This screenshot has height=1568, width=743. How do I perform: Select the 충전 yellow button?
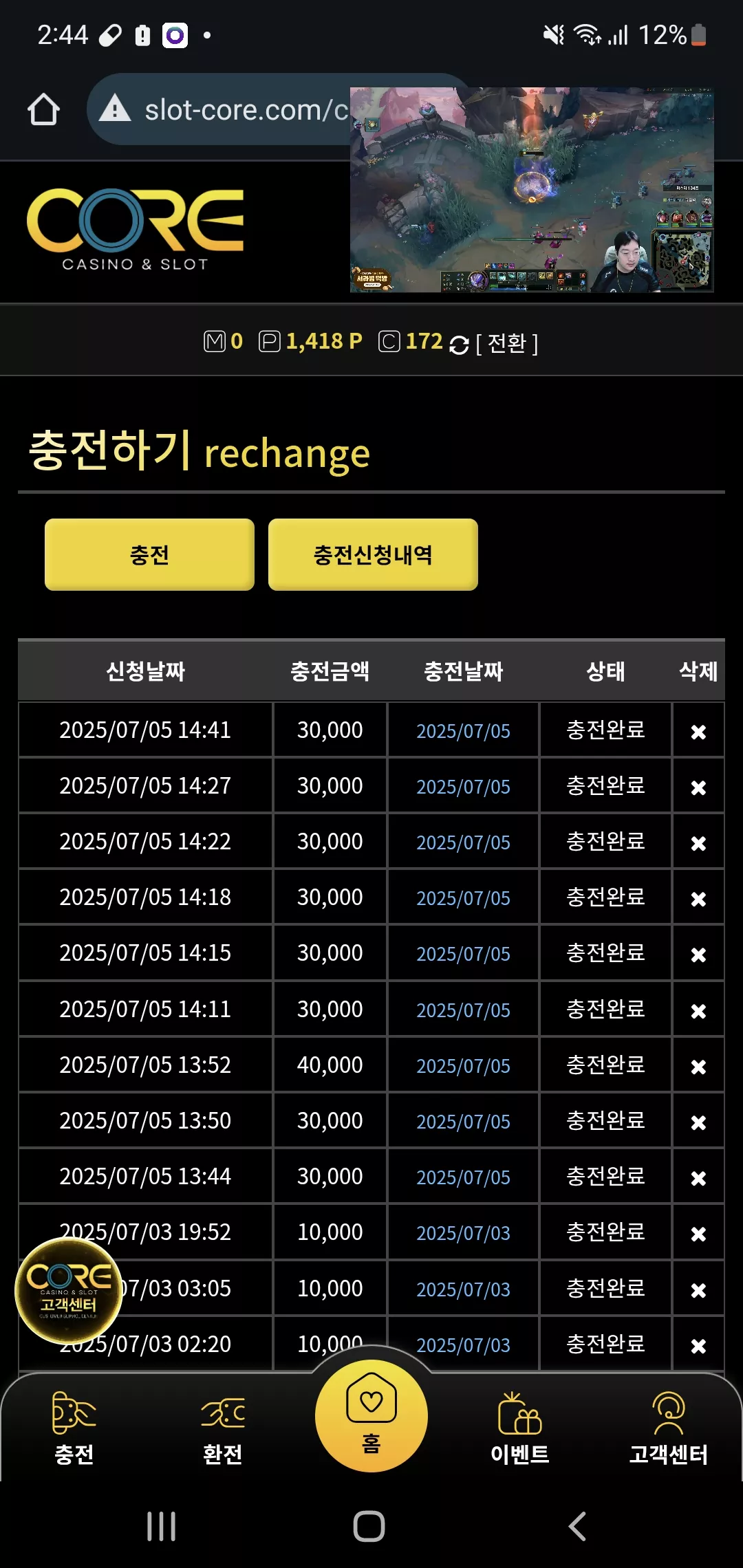149,554
